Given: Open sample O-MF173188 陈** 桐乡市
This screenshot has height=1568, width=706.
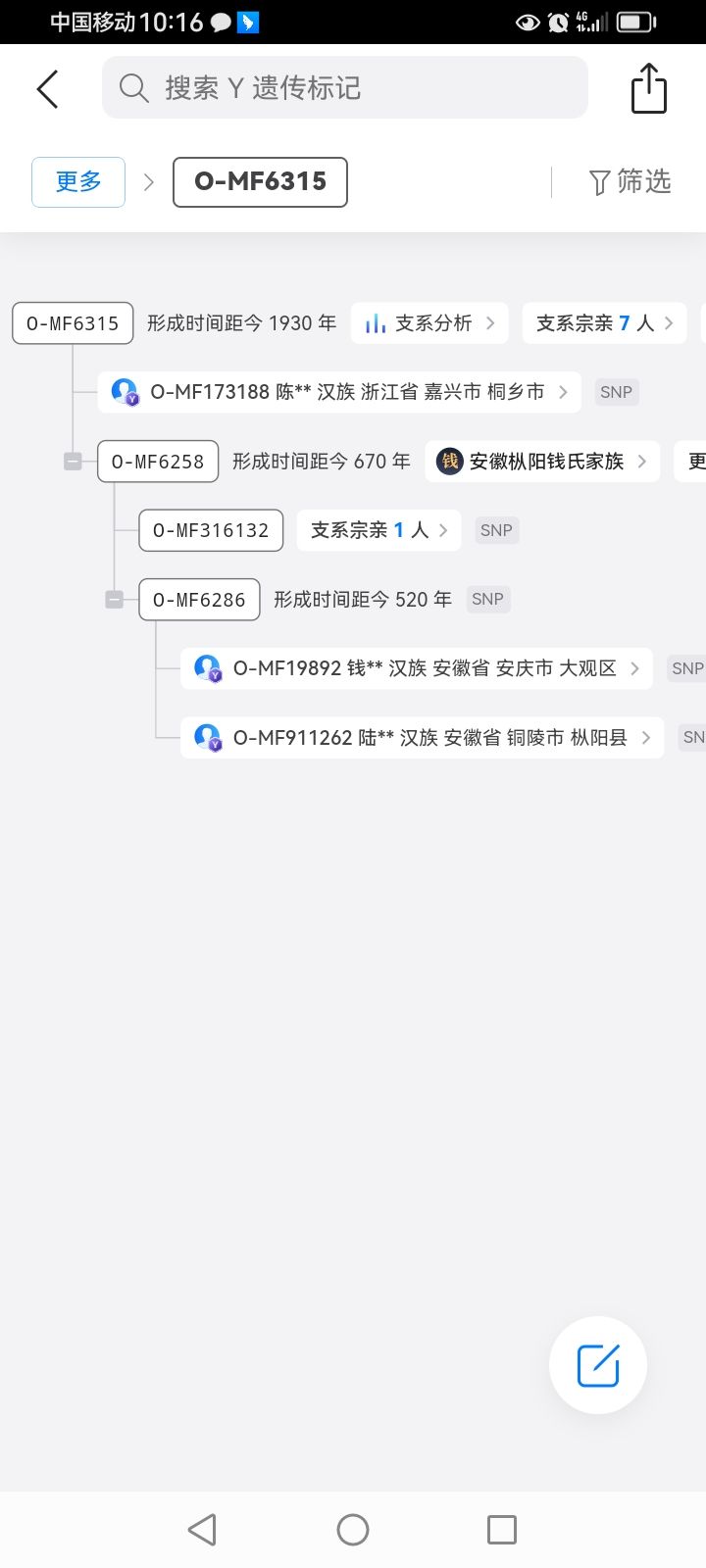Looking at the screenshot, I should (339, 392).
